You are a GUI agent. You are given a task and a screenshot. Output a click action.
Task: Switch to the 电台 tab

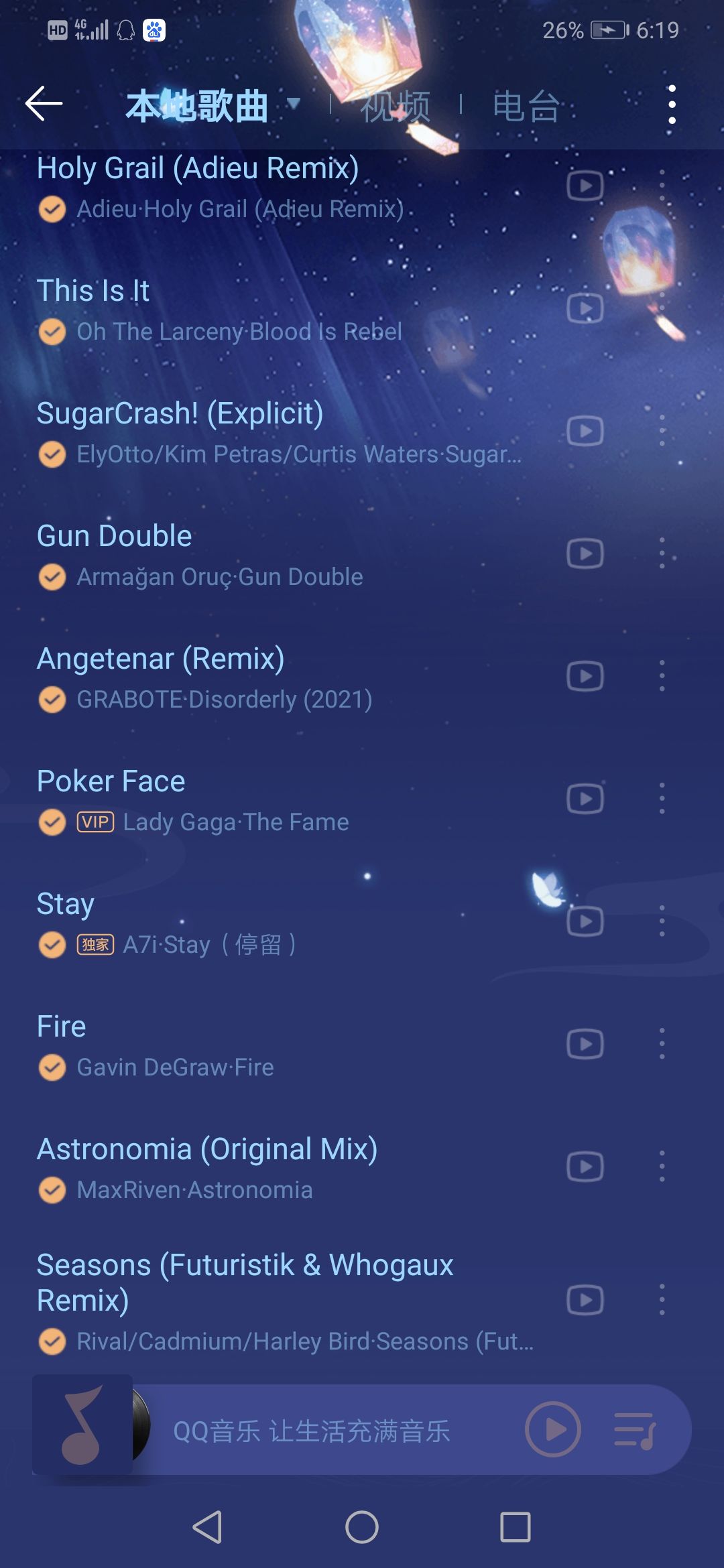click(526, 105)
